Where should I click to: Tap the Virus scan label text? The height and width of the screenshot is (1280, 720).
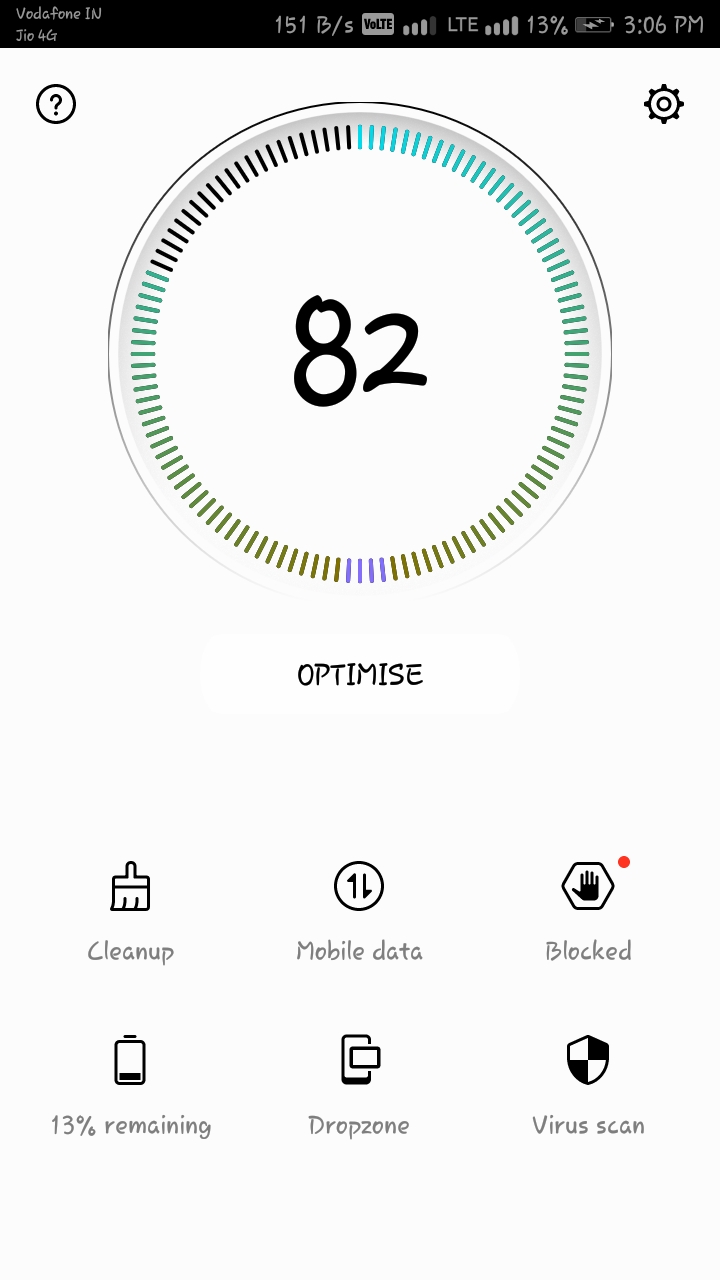[588, 1125]
